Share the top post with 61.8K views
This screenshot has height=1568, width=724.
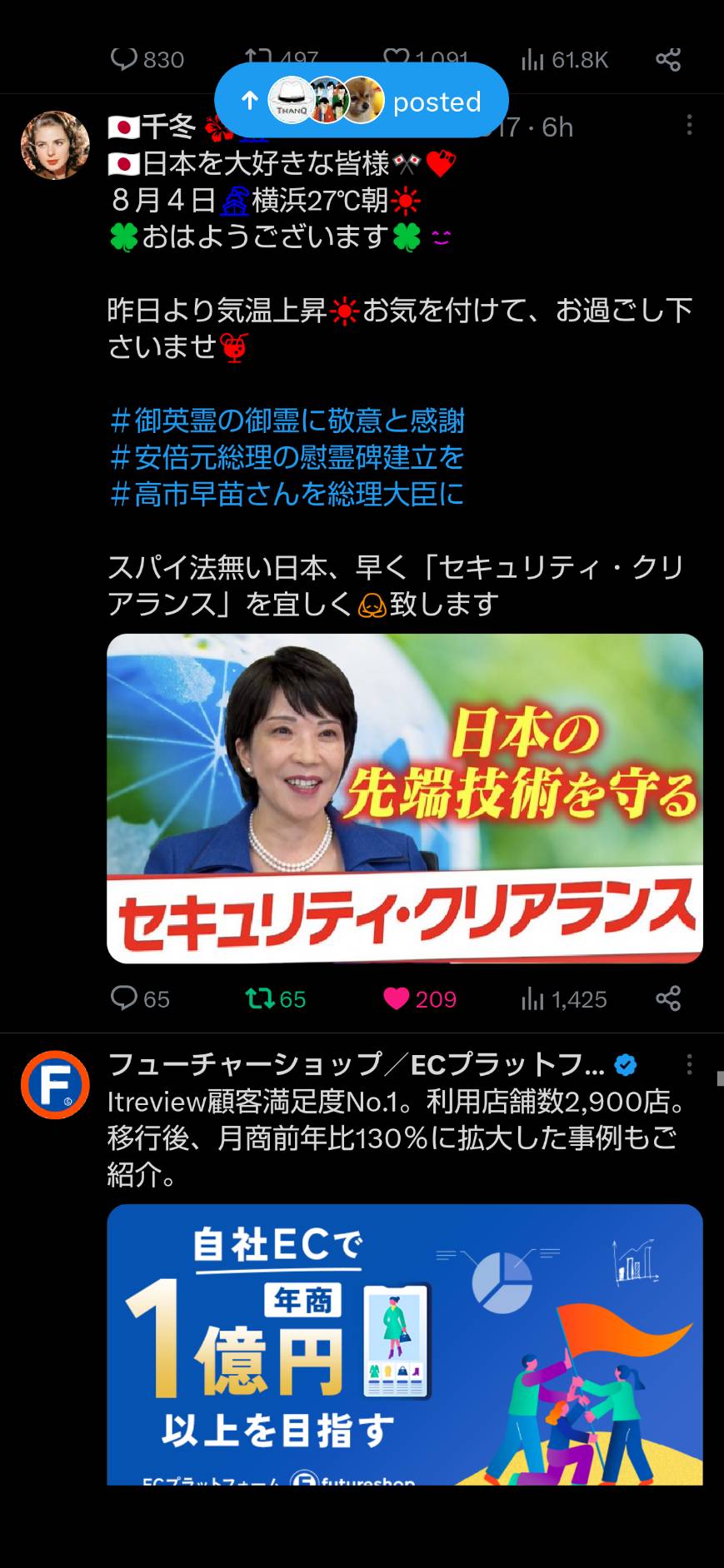[668, 59]
